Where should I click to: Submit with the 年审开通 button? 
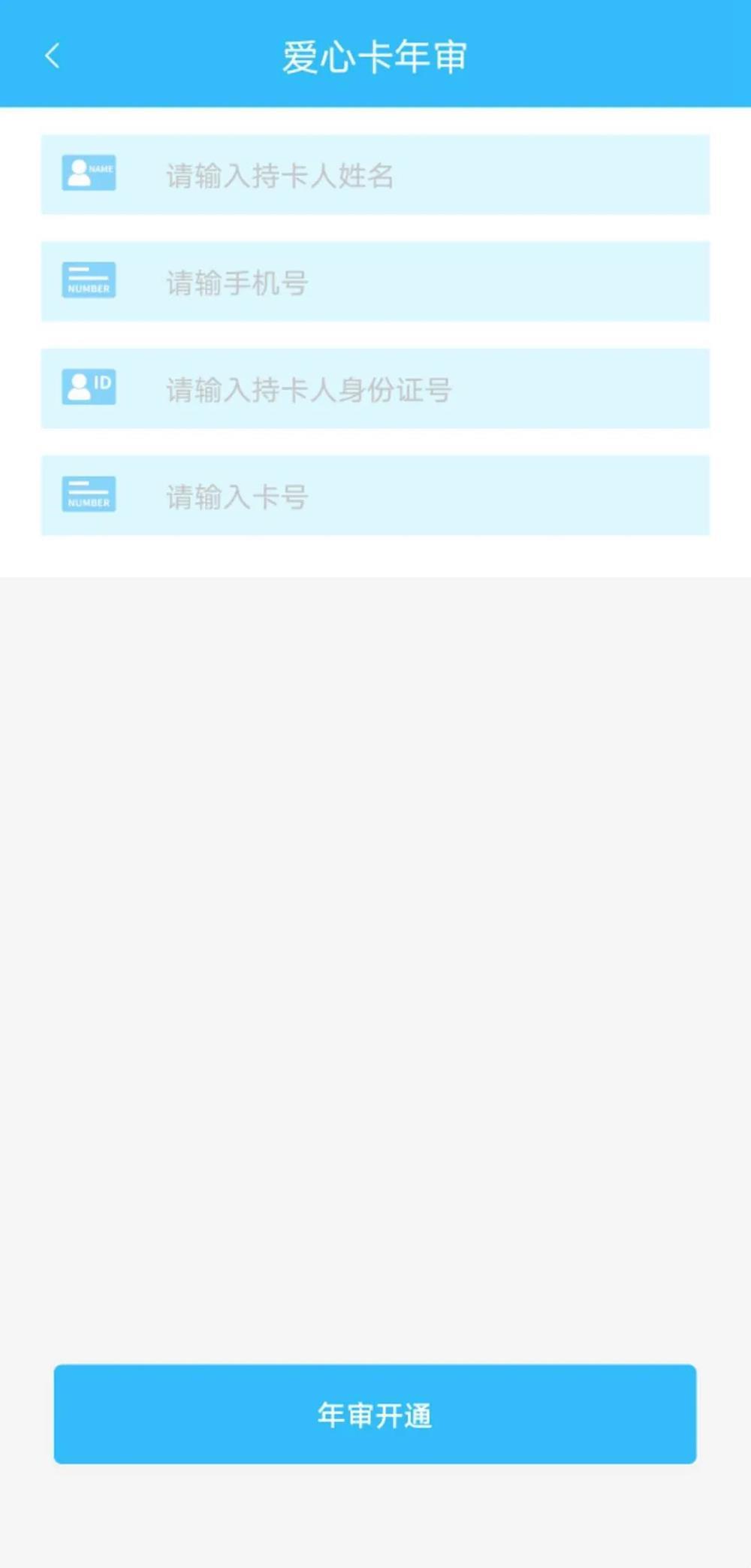click(375, 1414)
